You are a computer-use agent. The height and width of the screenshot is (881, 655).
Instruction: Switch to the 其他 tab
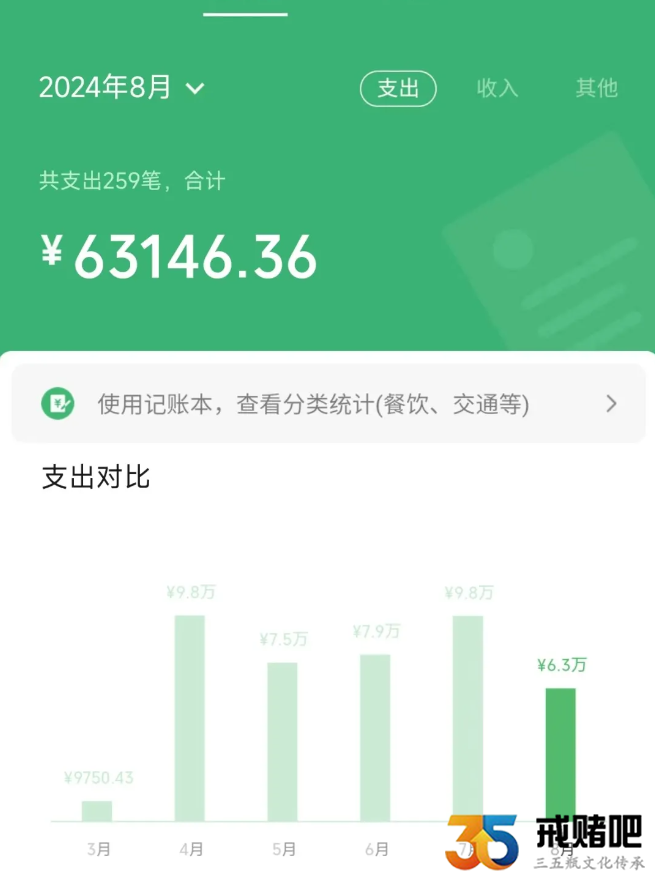point(596,88)
